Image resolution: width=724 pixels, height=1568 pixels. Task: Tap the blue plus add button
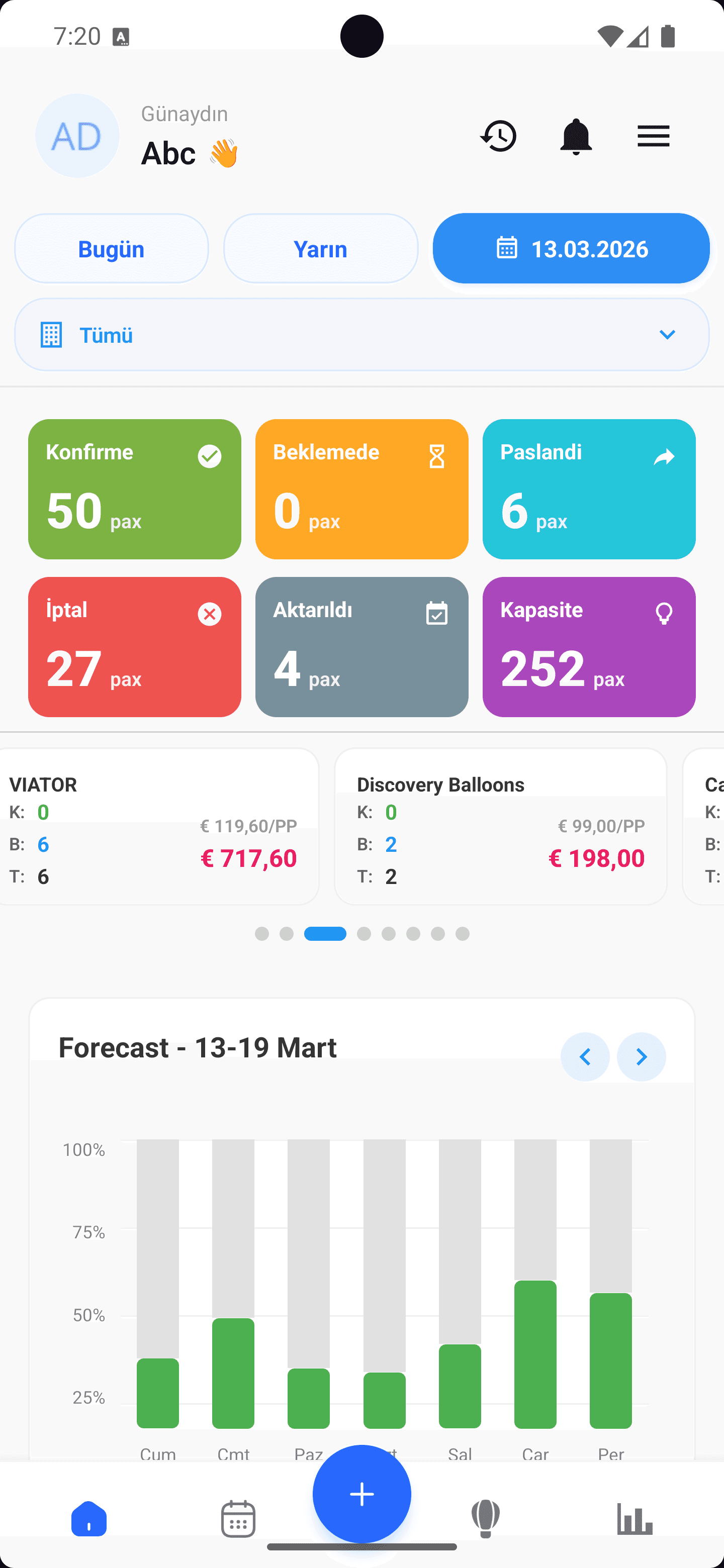pyautogui.click(x=361, y=1494)
